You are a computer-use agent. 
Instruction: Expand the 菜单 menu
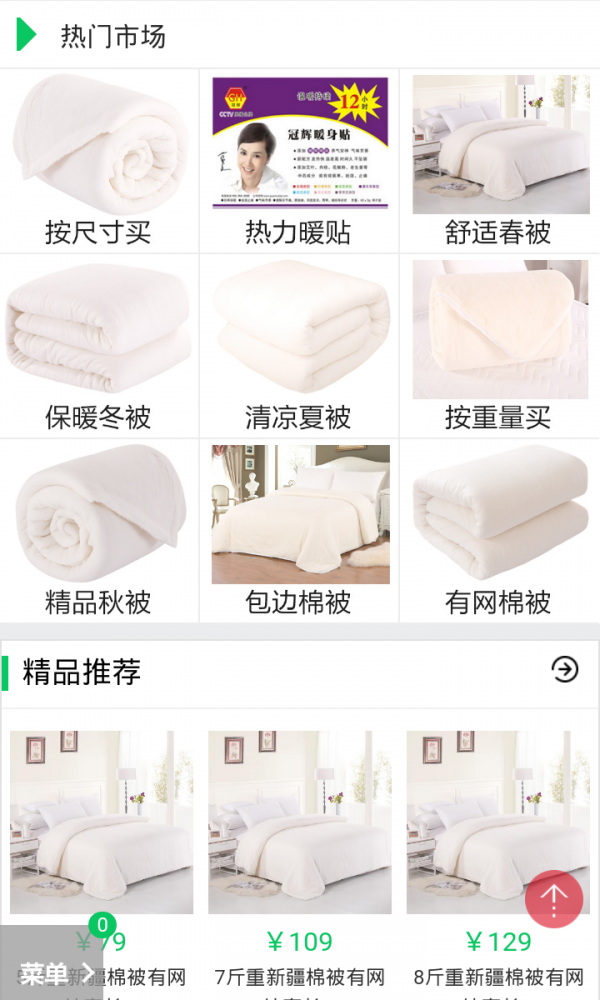55,972
